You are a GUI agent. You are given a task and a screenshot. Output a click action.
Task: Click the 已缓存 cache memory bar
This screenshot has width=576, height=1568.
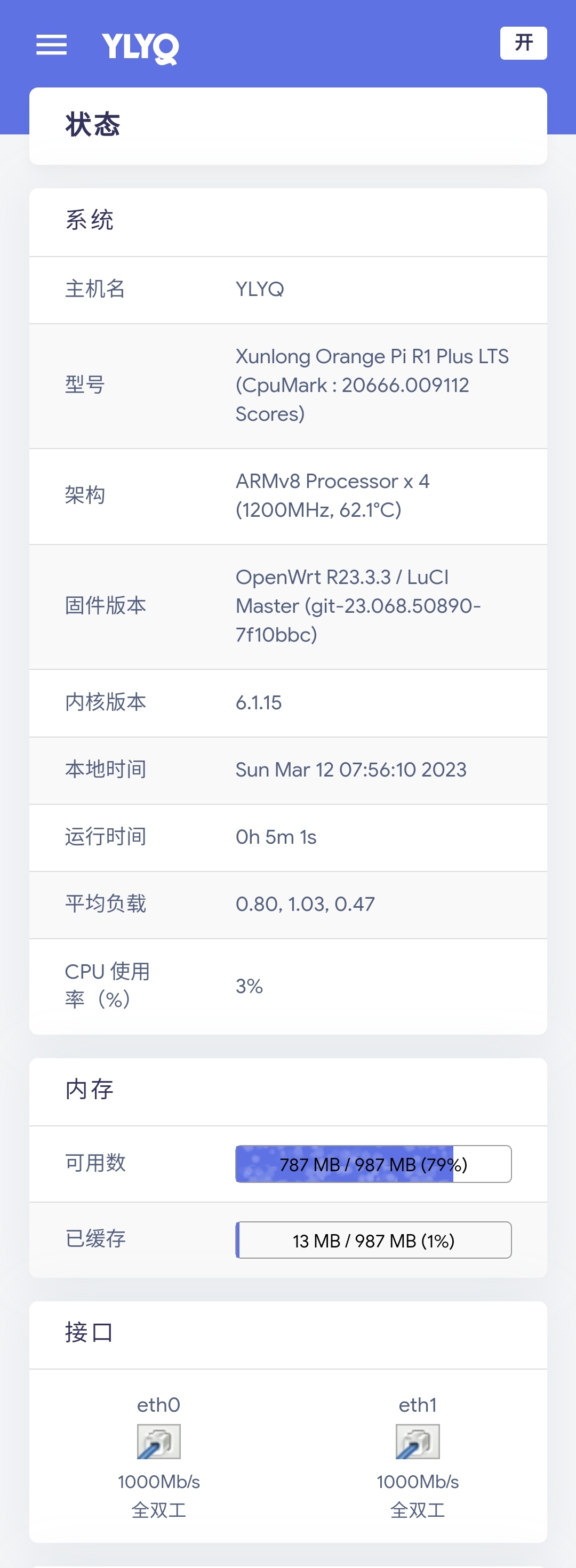point(373,1240)
